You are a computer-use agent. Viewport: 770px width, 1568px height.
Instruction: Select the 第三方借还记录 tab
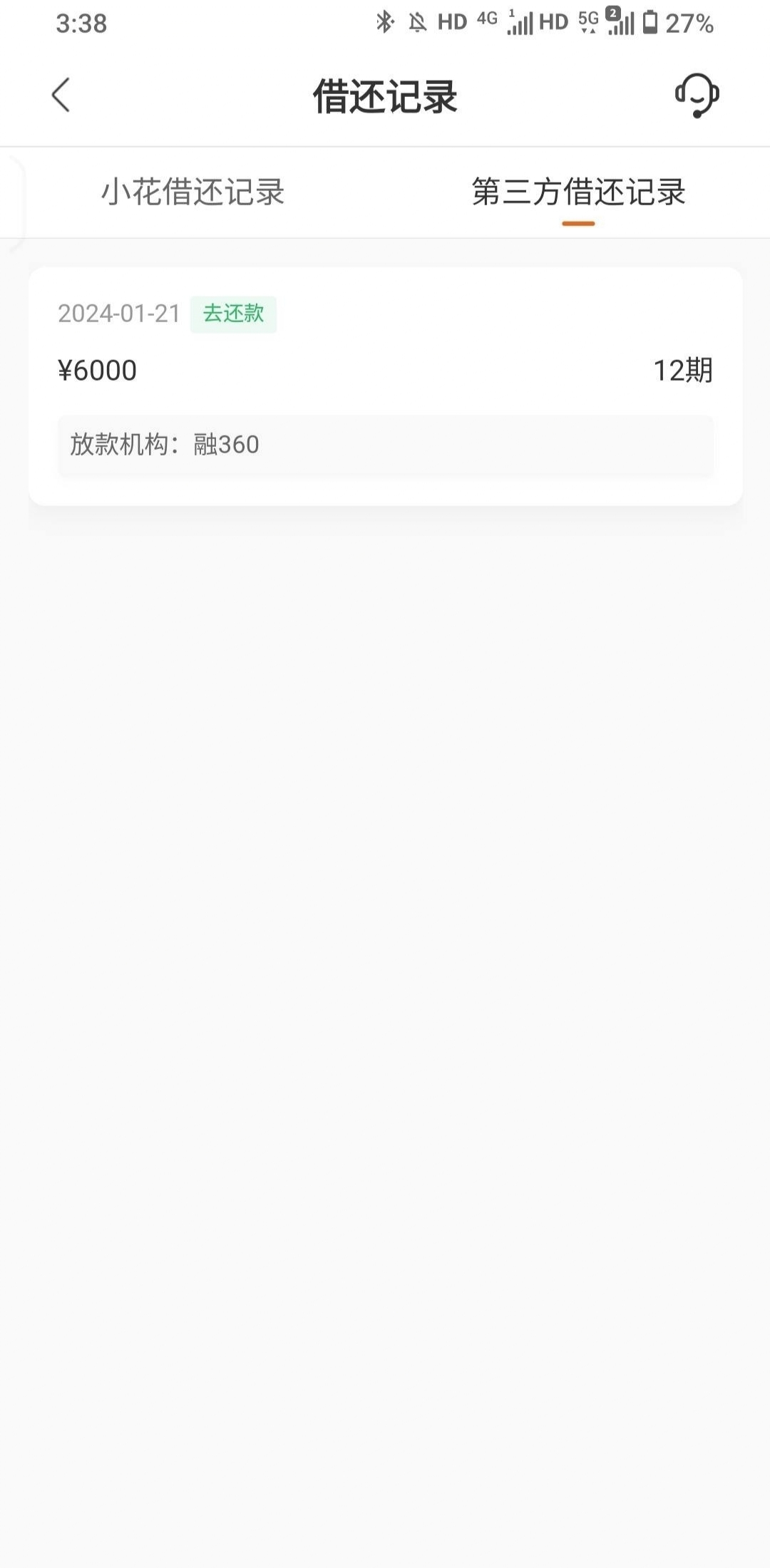pyautogui.click(x=578, y=192)
